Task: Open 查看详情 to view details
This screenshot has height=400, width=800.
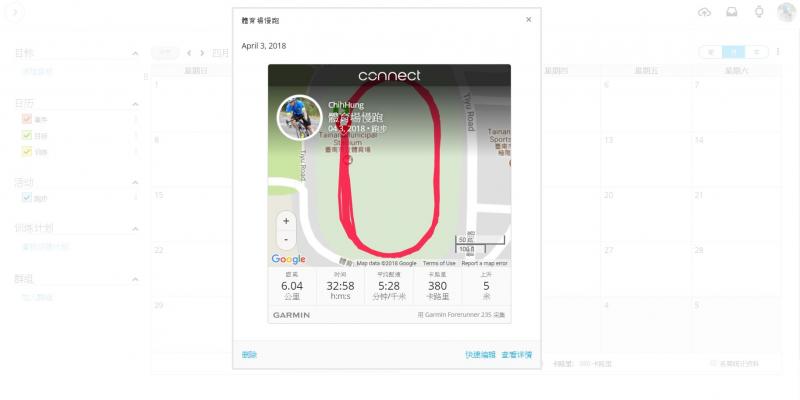Action: coord(516,354)
